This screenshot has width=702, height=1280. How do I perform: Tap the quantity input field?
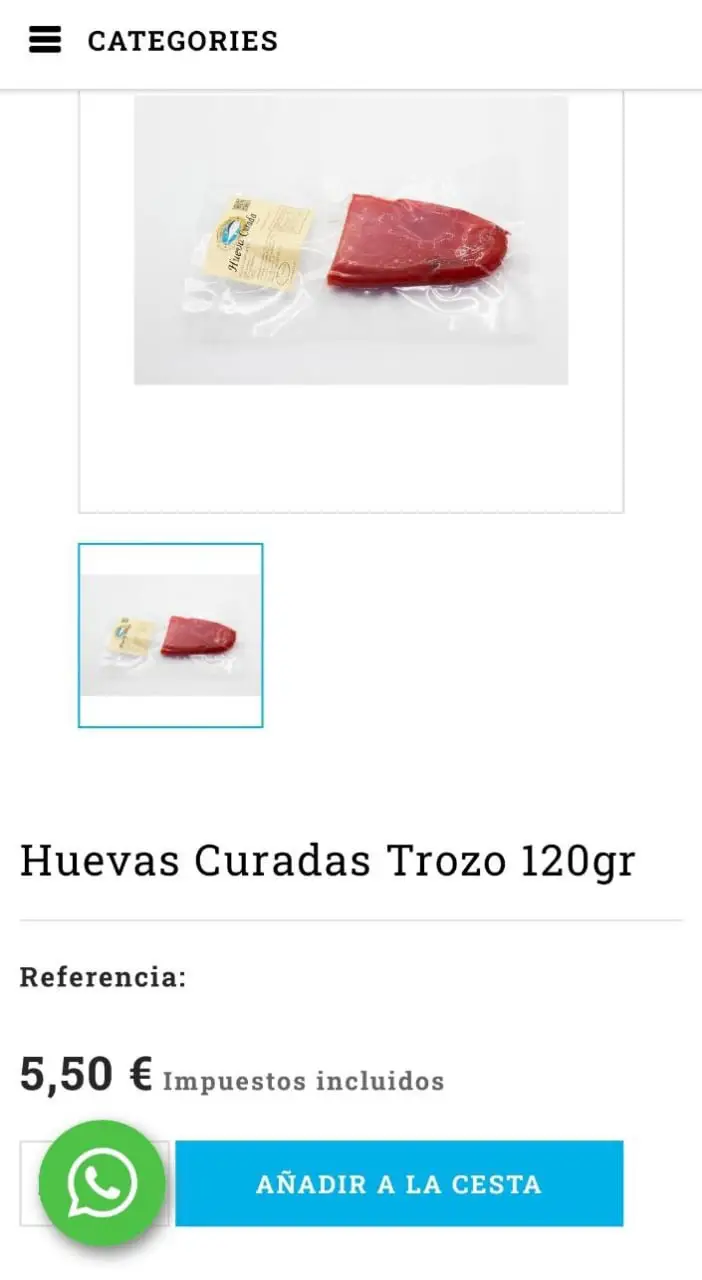point(95,1184)
